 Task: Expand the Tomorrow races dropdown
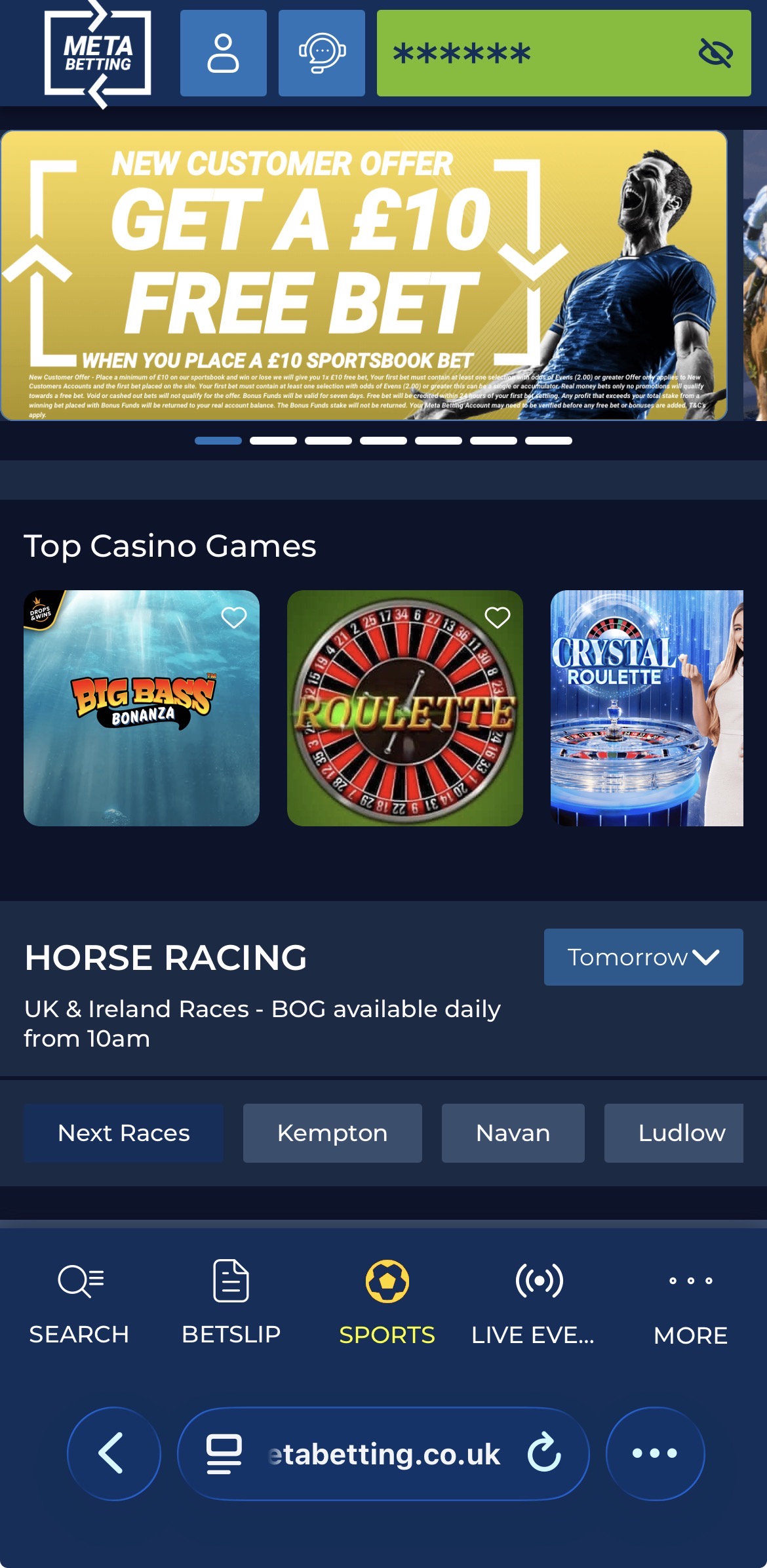(642, 957)
